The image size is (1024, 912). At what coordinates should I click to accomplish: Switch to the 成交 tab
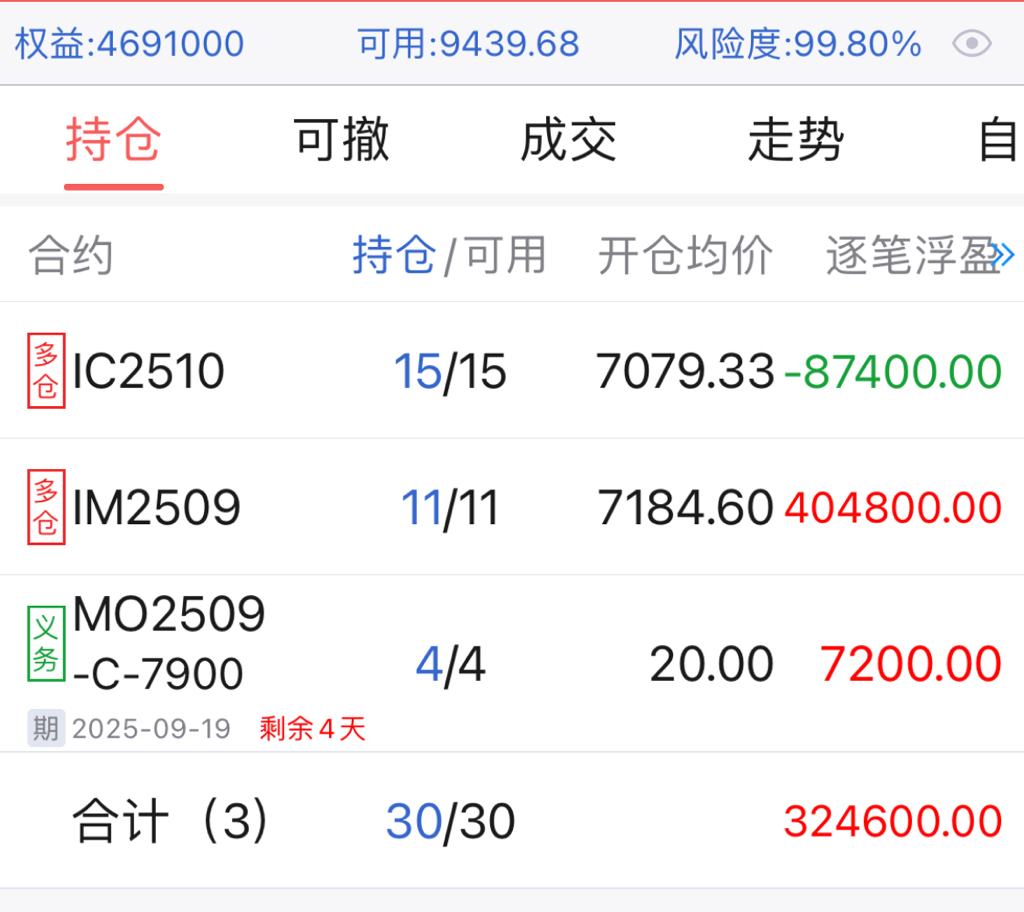[x=568, y=141]
